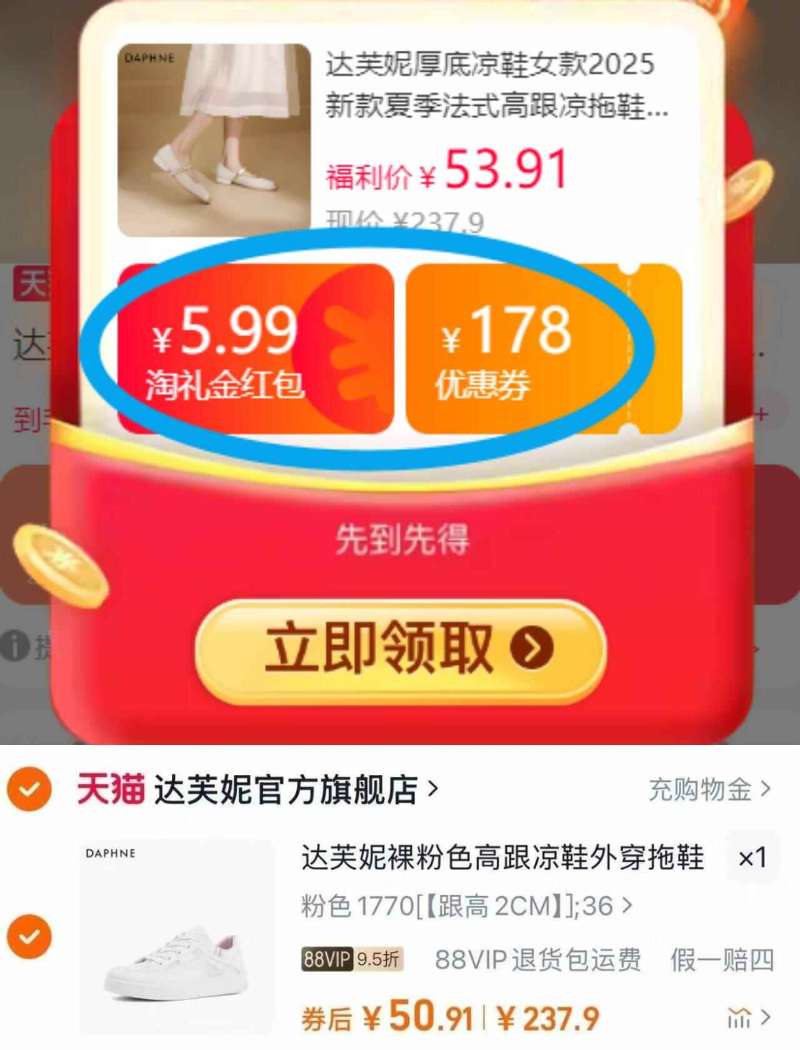
Task: Click the gold coin icon on the red envelope popup
Action: coord(62,566)
